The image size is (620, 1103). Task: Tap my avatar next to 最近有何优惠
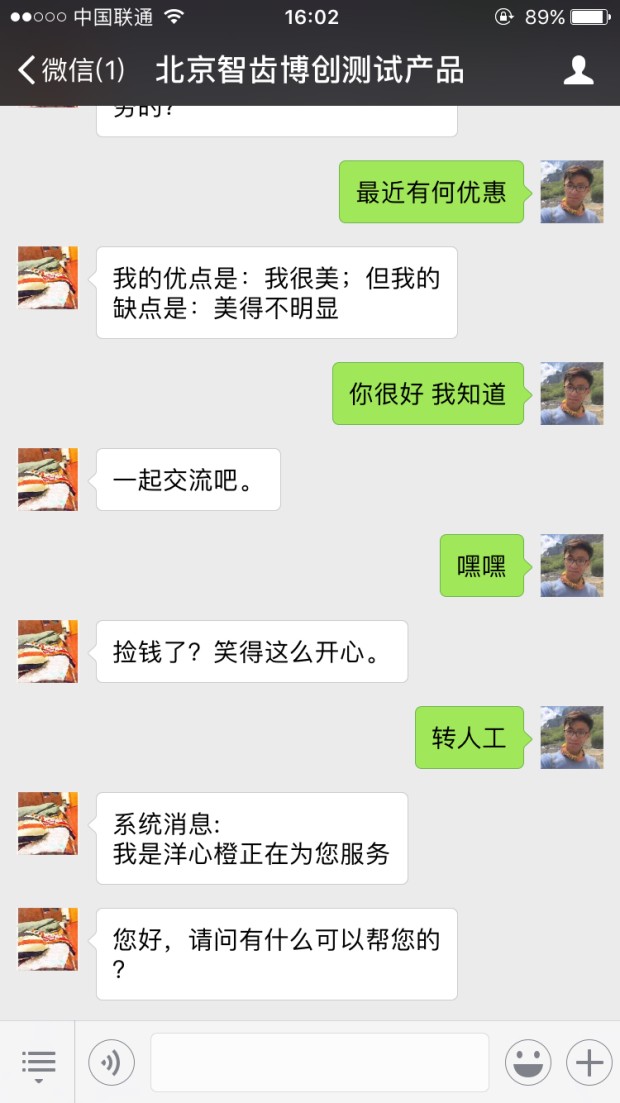tap(571, 192)
